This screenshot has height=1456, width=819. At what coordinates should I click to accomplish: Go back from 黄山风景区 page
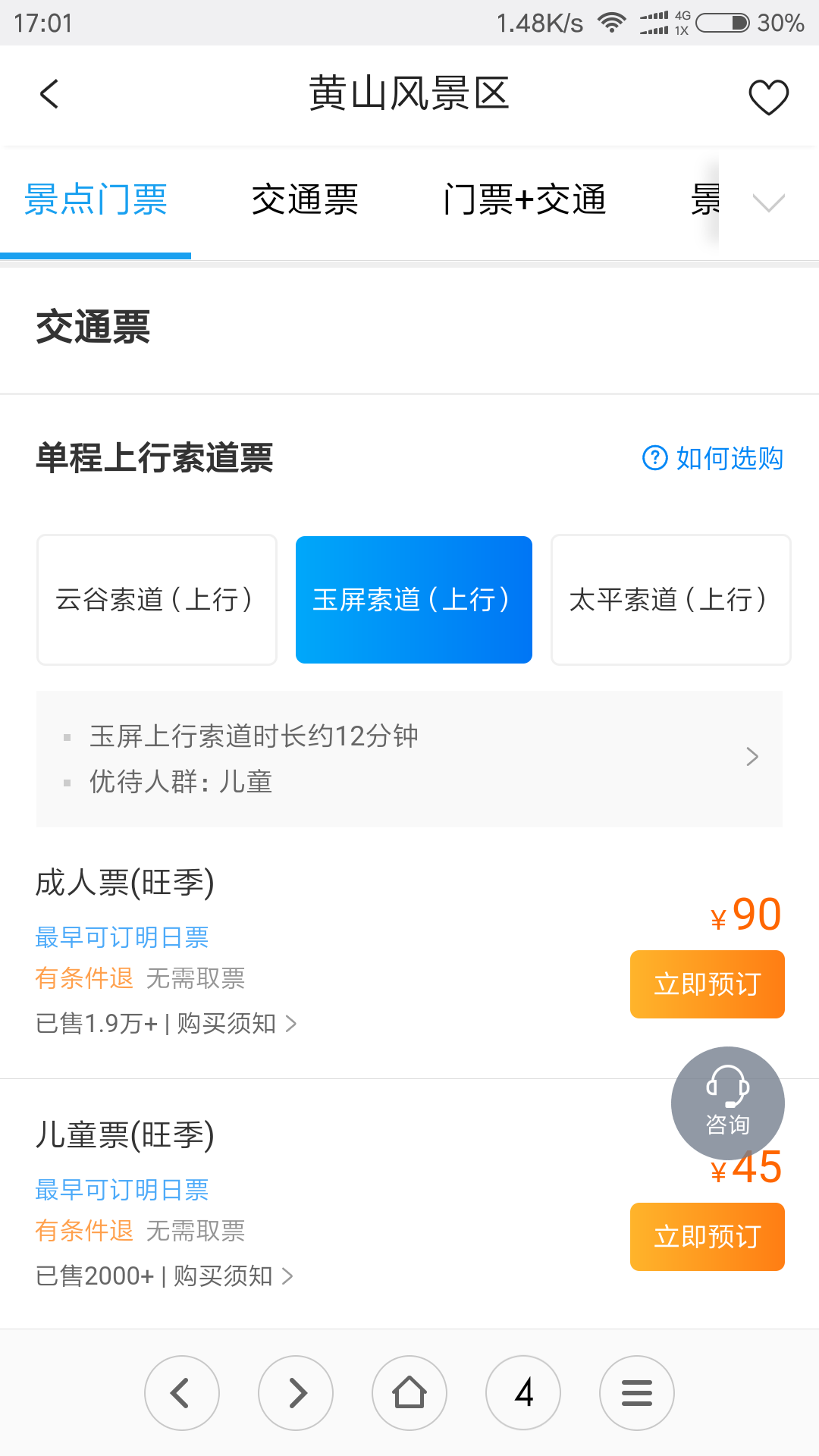[49, 95]
